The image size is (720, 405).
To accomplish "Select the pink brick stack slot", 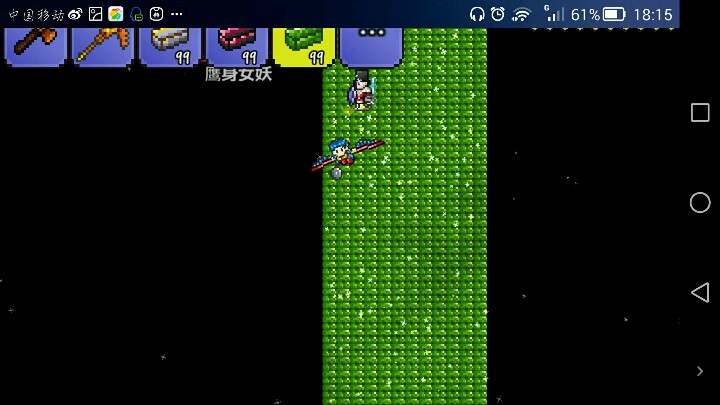I will (x=237, y=45).
